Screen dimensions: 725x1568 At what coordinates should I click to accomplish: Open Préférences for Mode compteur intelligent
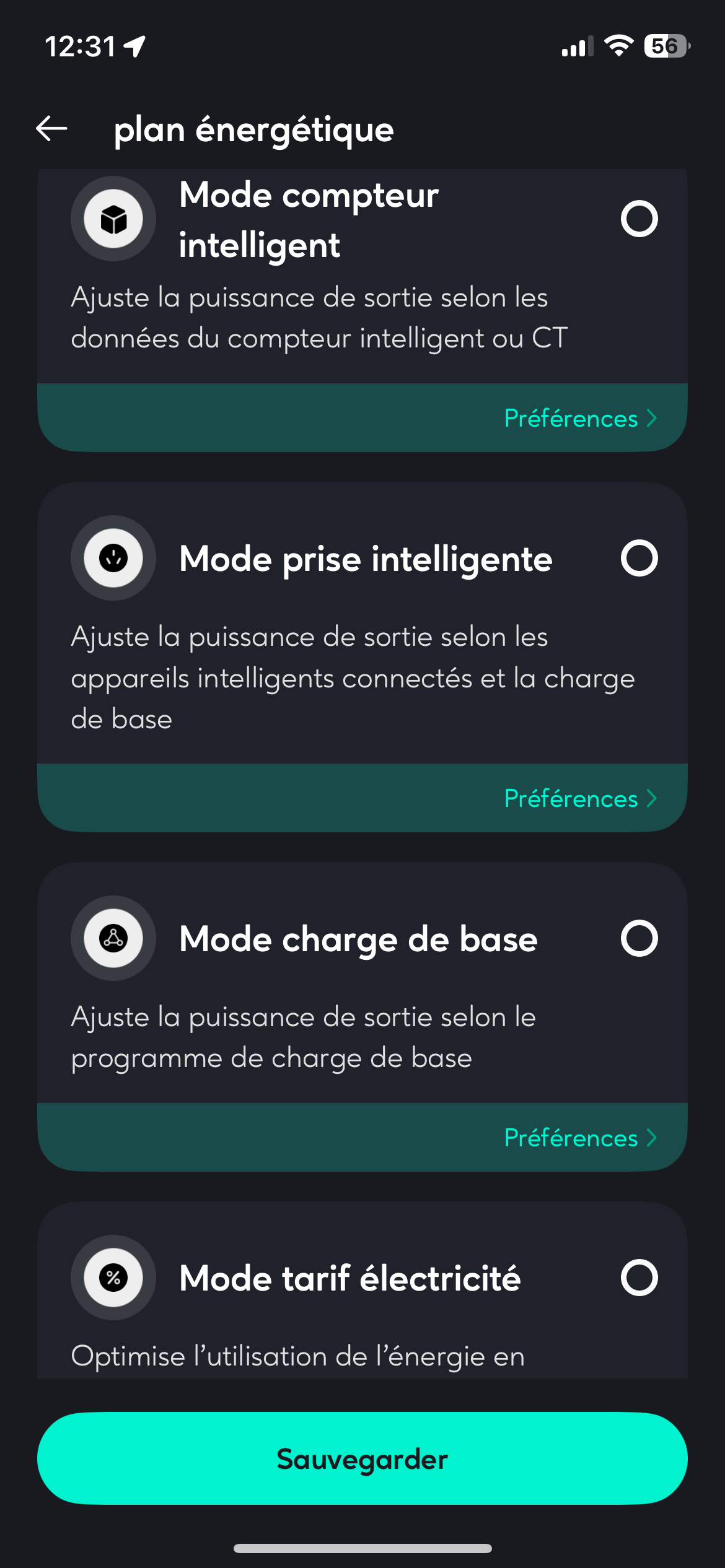coord(579,419)
